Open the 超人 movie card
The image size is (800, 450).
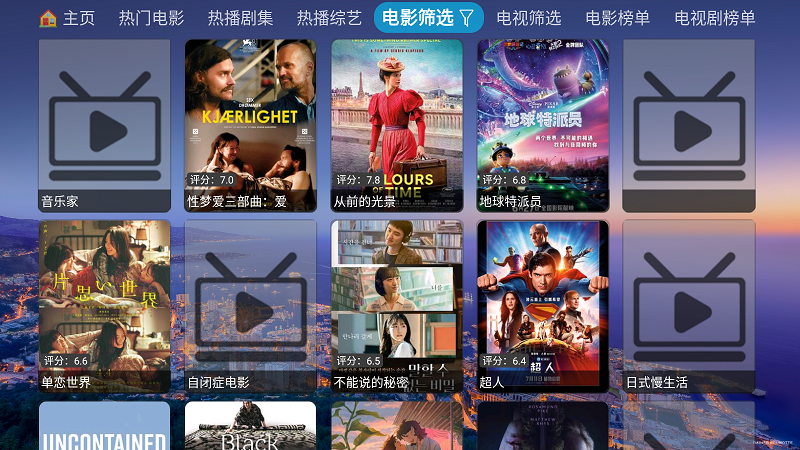(x=543, y=306)
